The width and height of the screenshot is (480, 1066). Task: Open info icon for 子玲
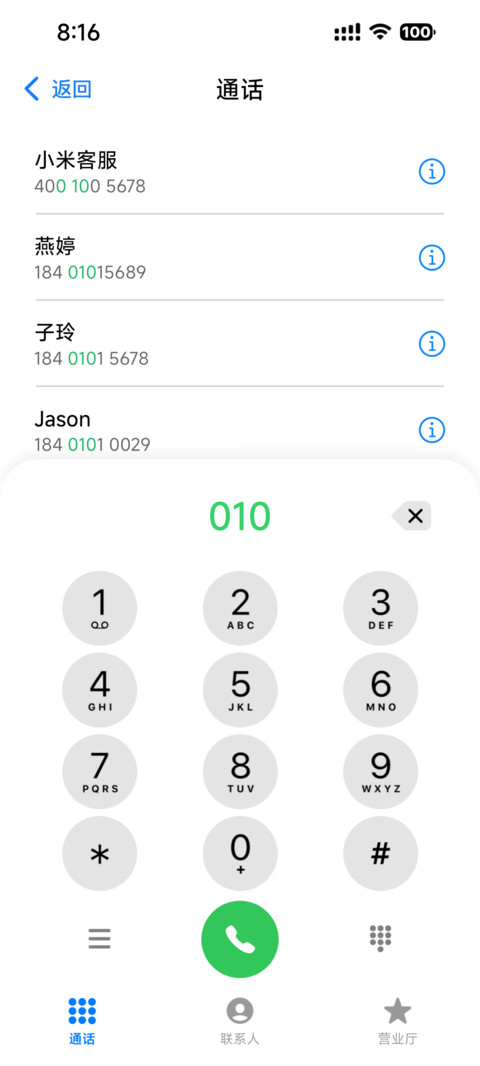pos(431,344)
